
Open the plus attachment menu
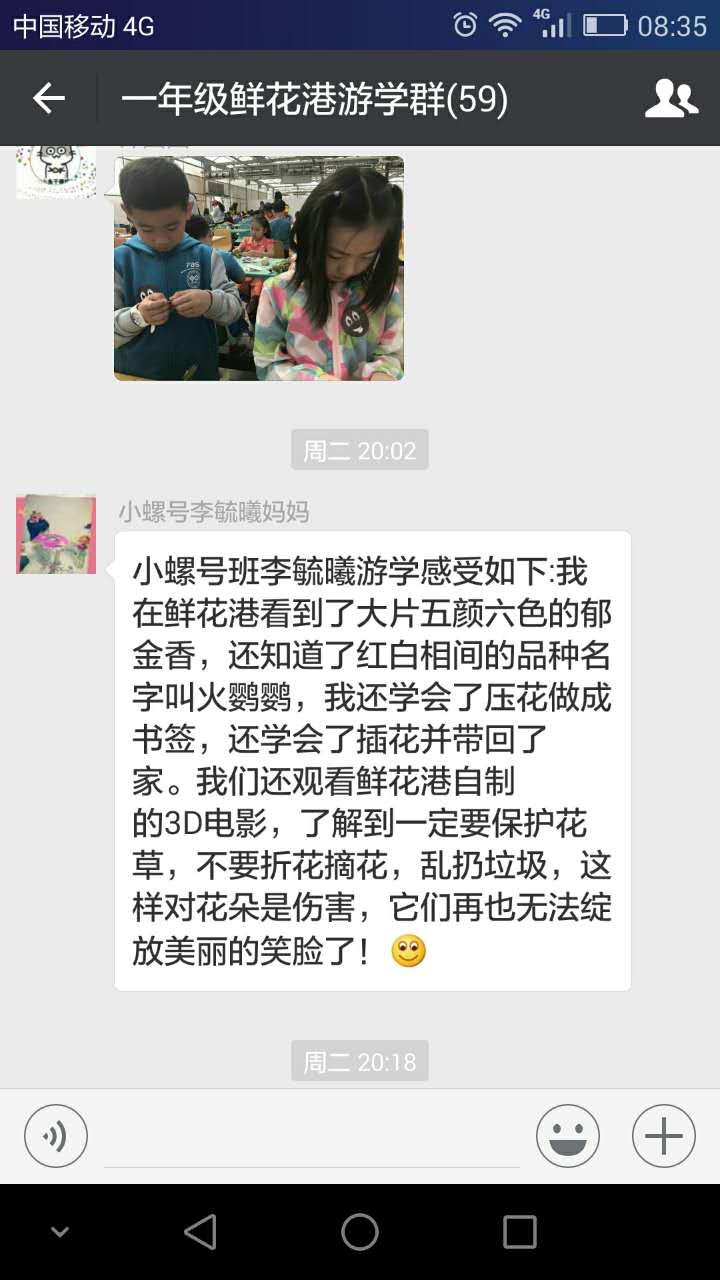click(663, 1136)
